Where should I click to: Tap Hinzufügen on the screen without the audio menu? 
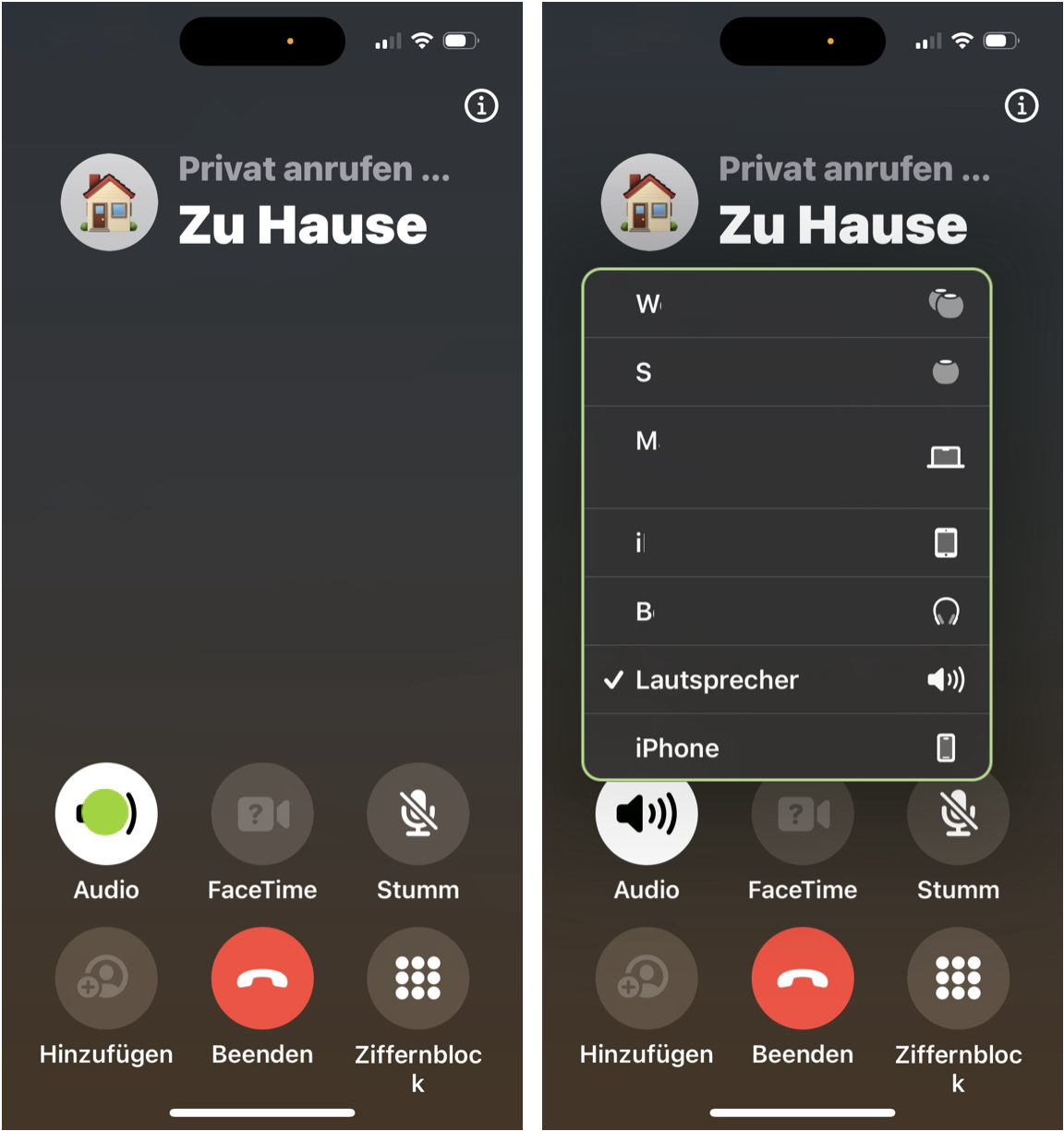pyautogui.click(x=106, y=979)
